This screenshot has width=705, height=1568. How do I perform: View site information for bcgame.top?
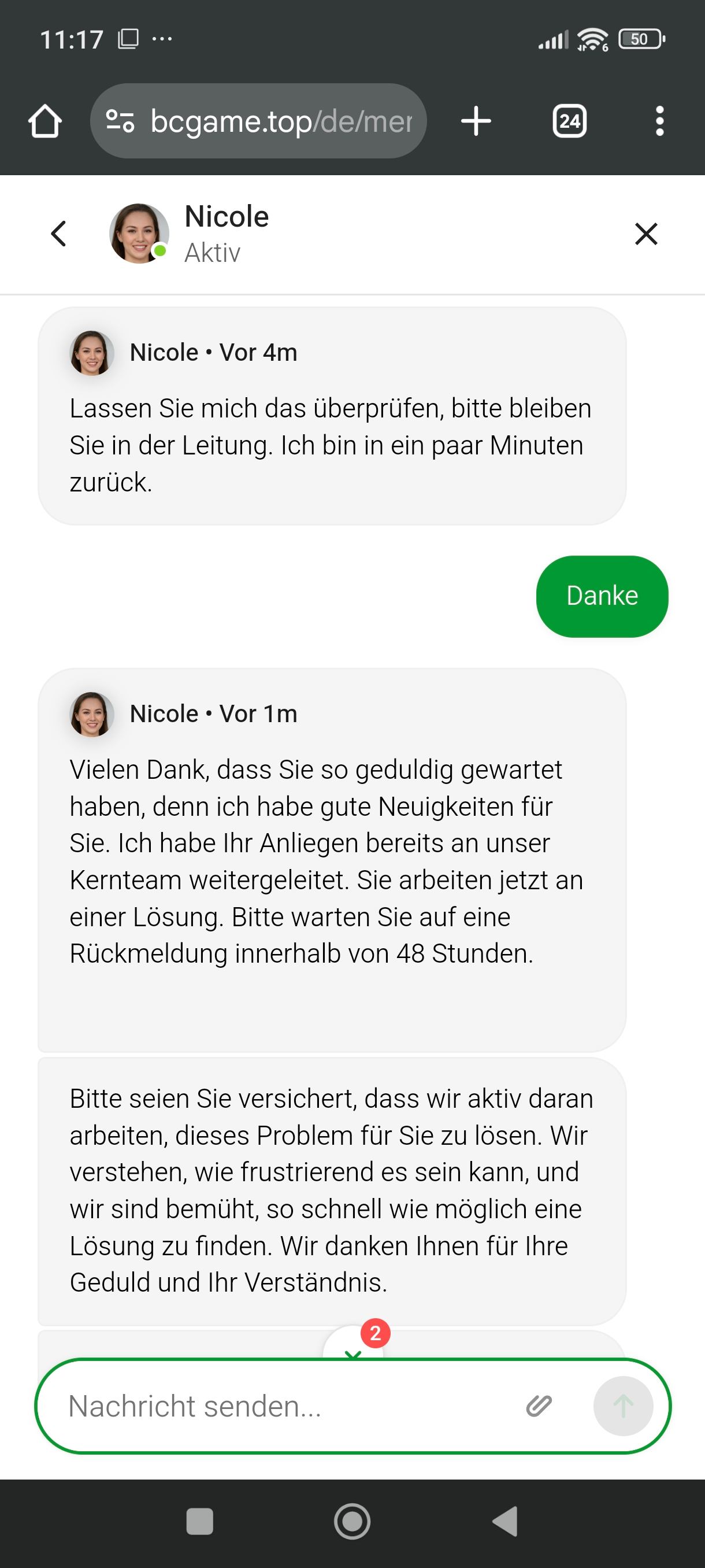point(120,121)
